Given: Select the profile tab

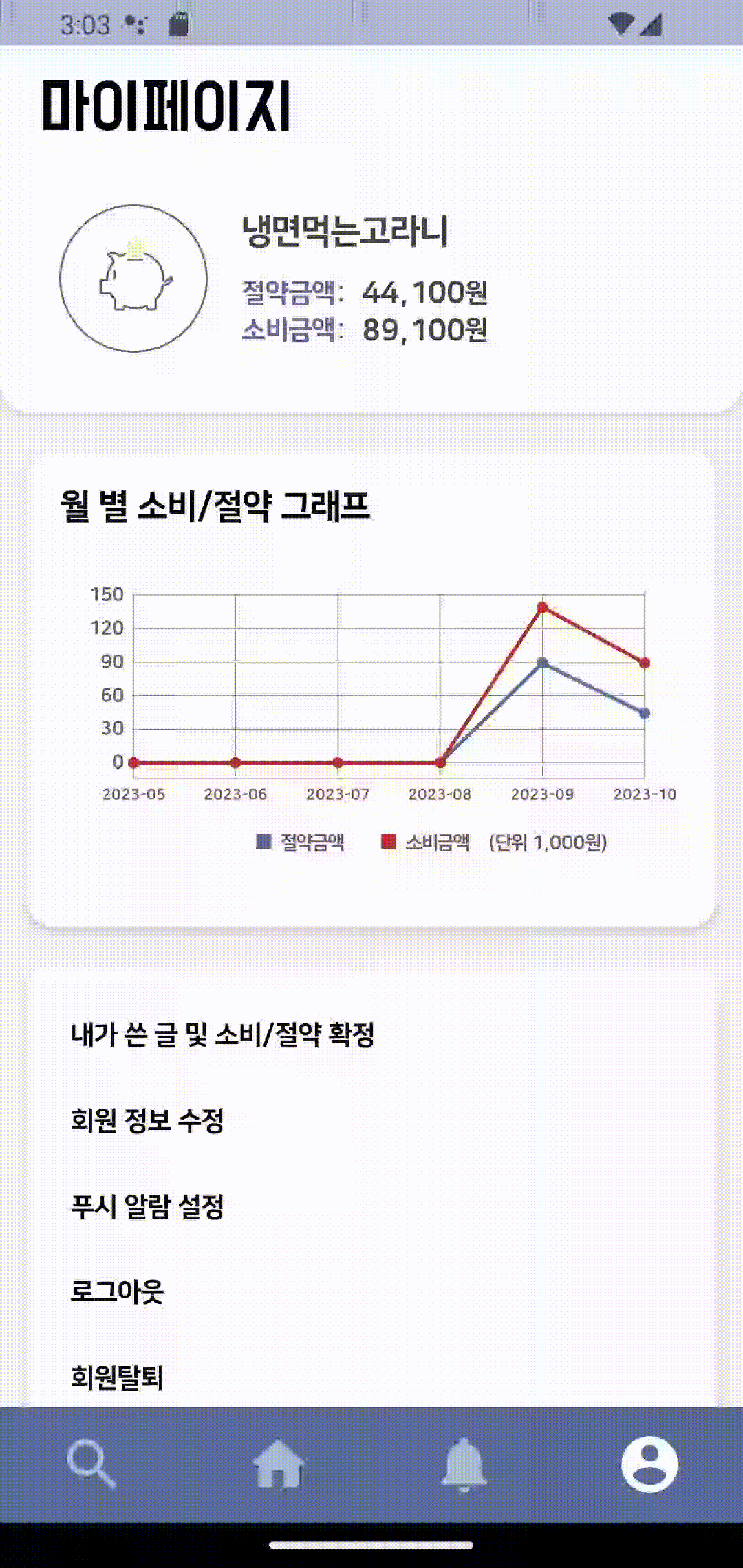Looking at the screenshot, I should click(649, 1465).
